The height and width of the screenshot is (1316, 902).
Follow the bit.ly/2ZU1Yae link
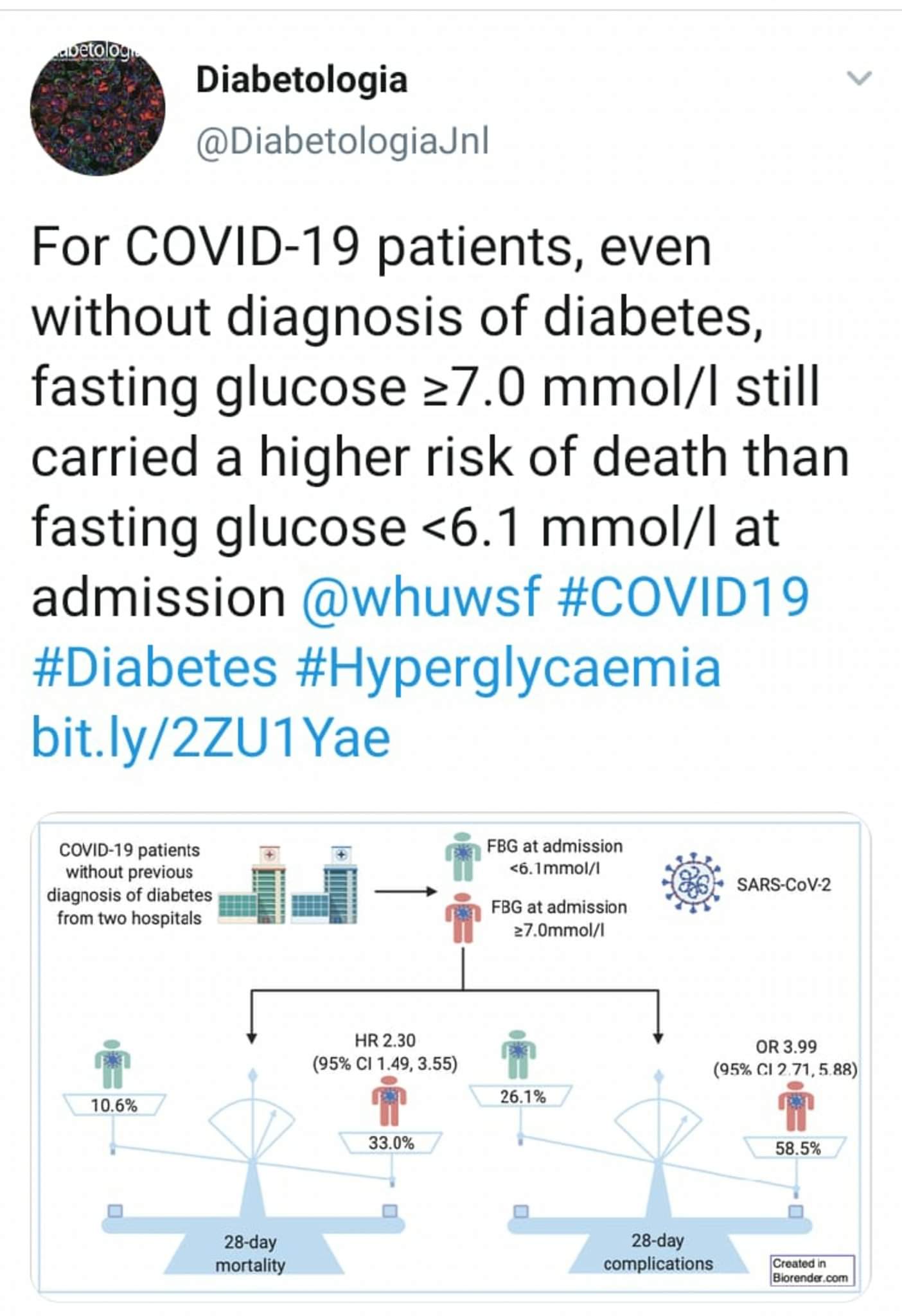211,738
